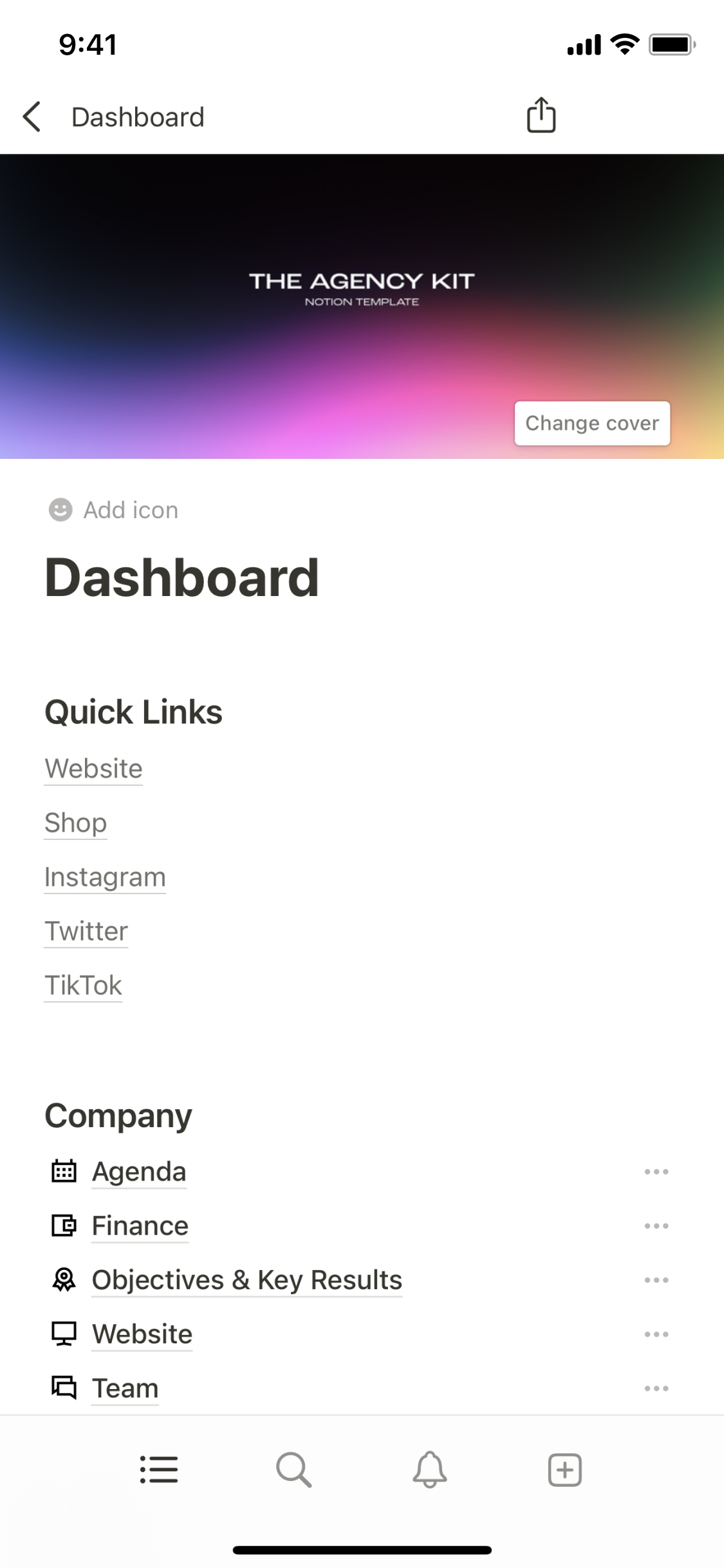Open the Twitter quick link
Viewport: 724px width, 1568px height.
[x=87, y=931]
